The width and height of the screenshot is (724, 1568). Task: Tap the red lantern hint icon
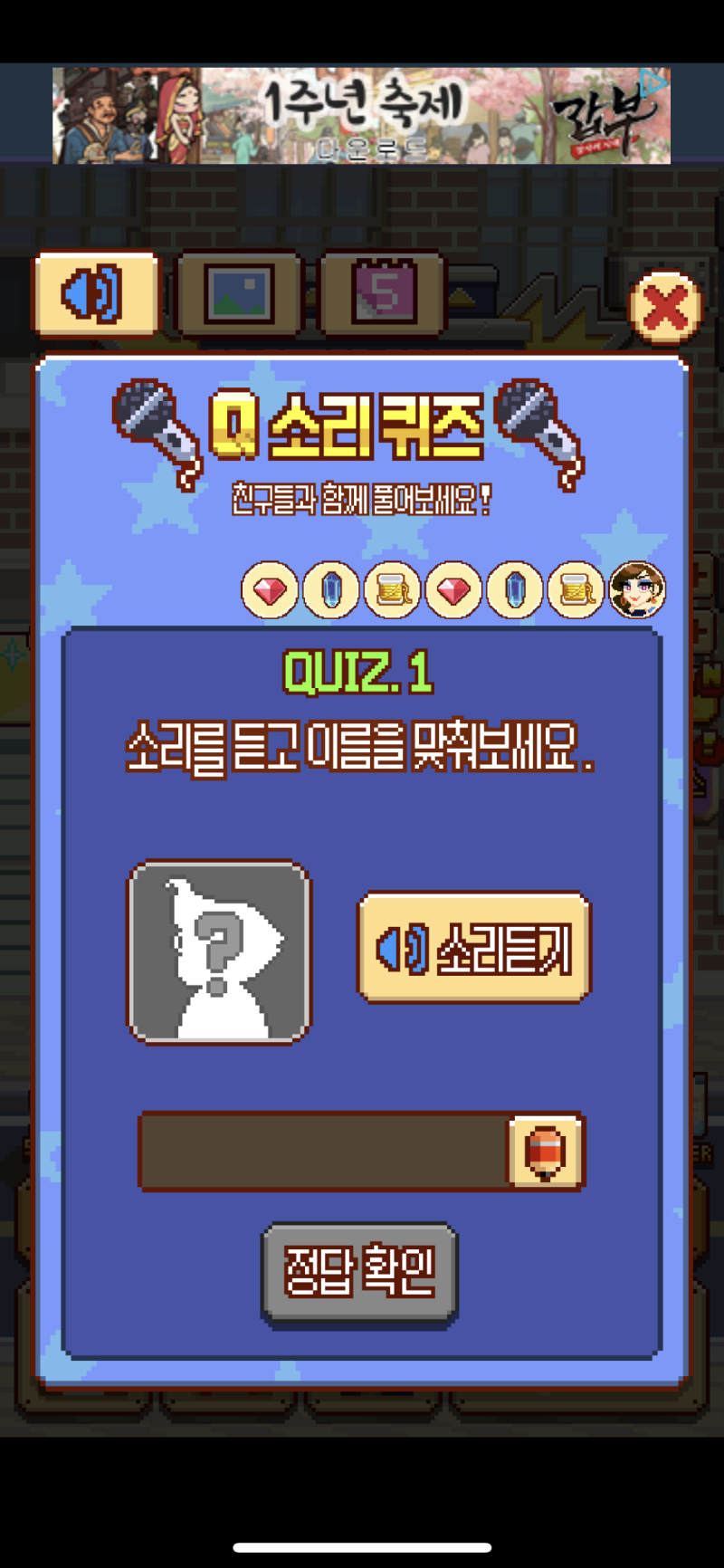tap(546, 1151)
